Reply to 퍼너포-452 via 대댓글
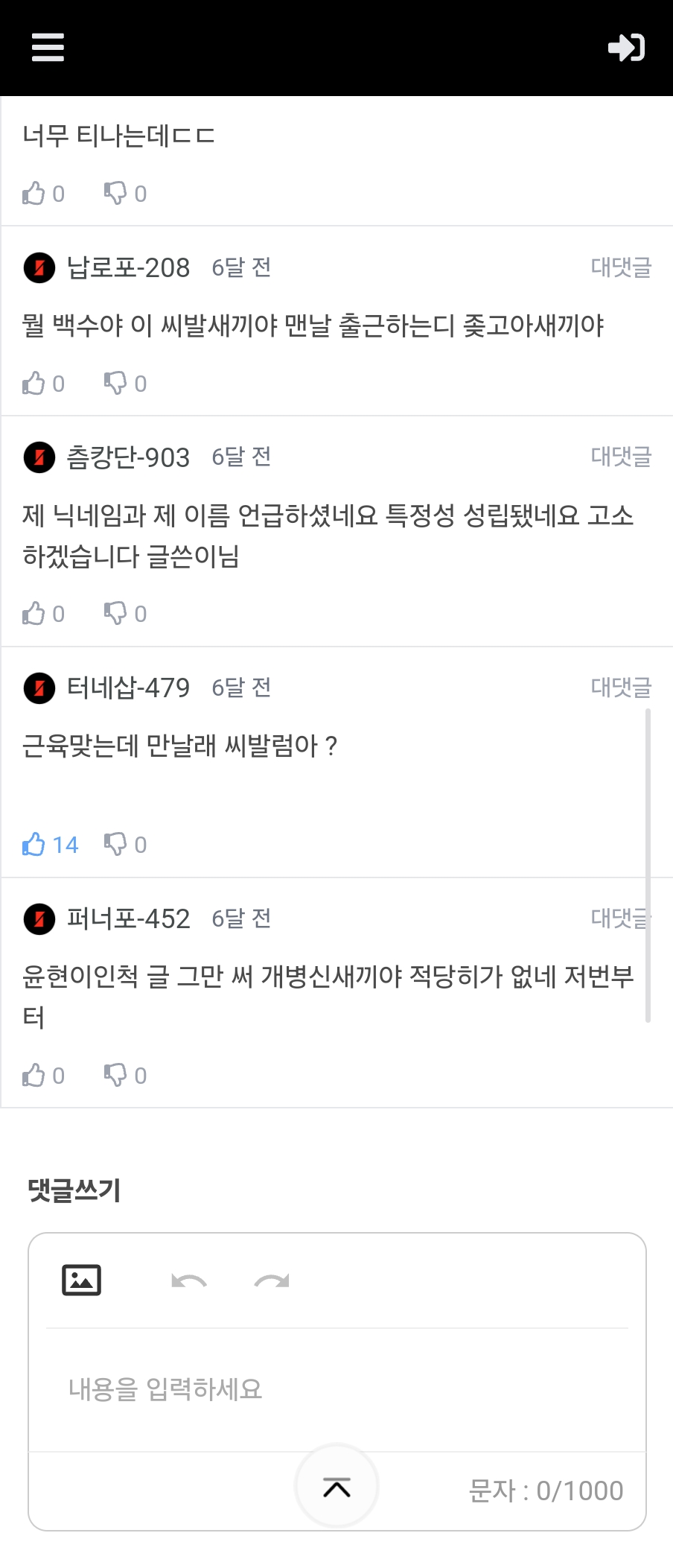673x1568 pixels. click(618, 918)
